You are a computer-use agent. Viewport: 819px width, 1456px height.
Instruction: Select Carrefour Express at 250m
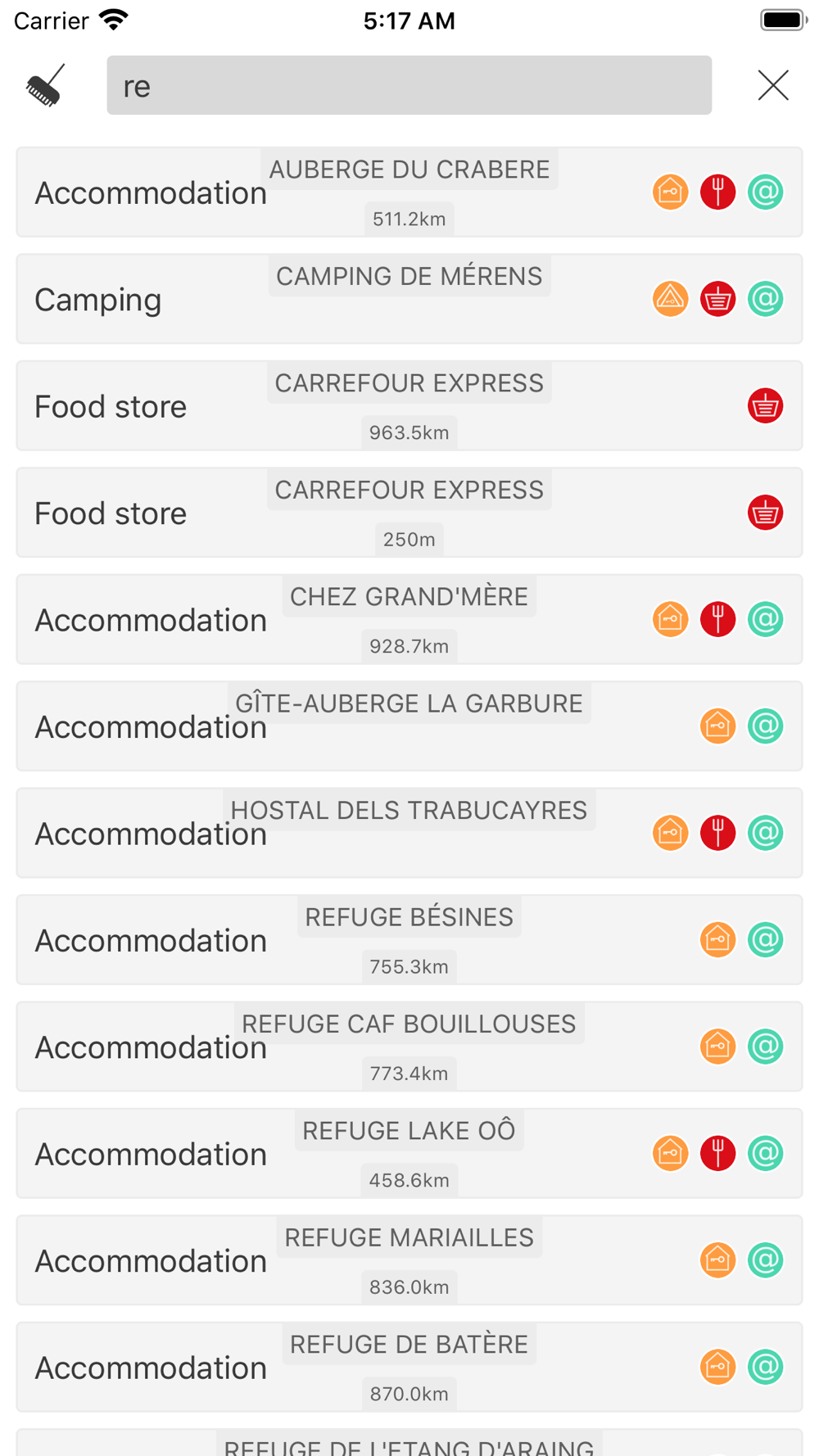point(409,513)
